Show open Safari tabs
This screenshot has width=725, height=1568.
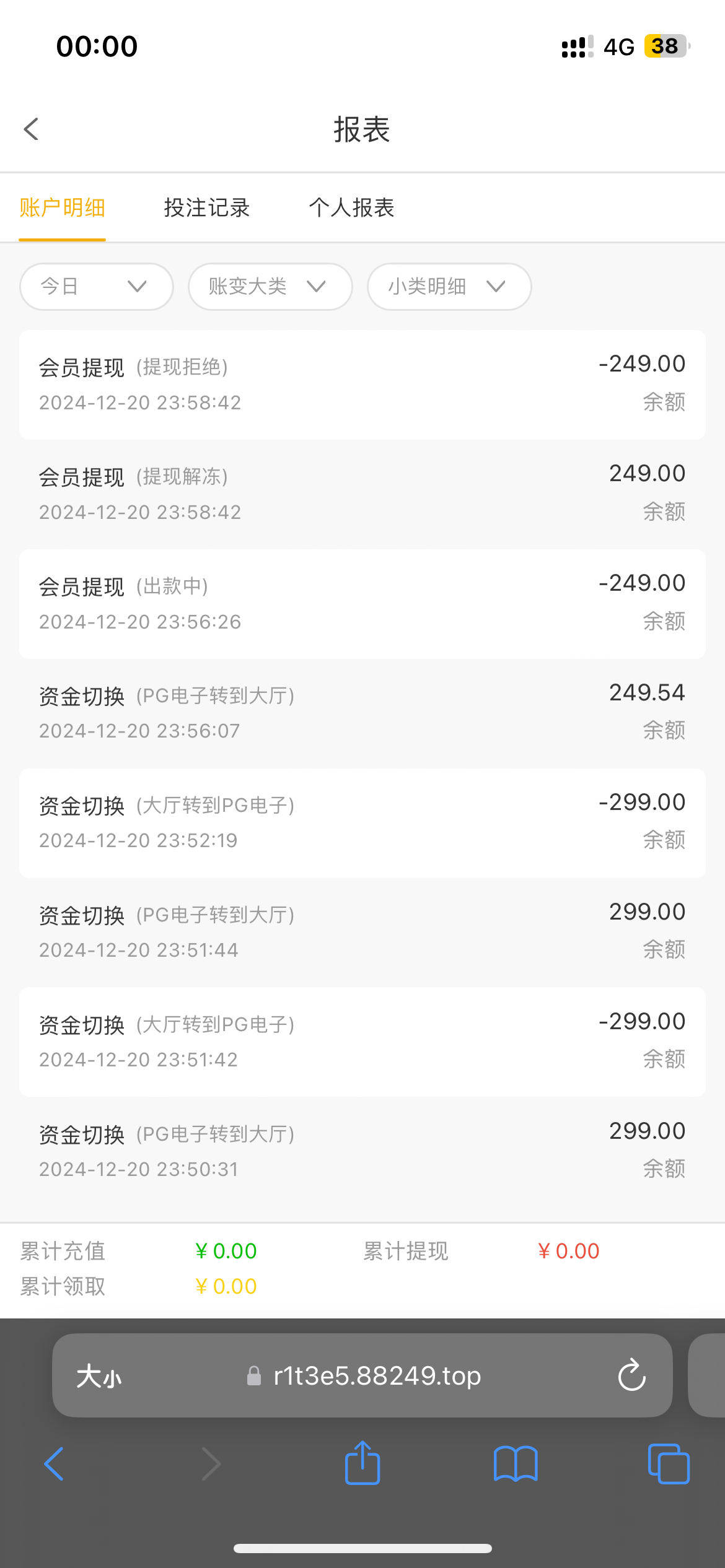[x=669, y=1464]
